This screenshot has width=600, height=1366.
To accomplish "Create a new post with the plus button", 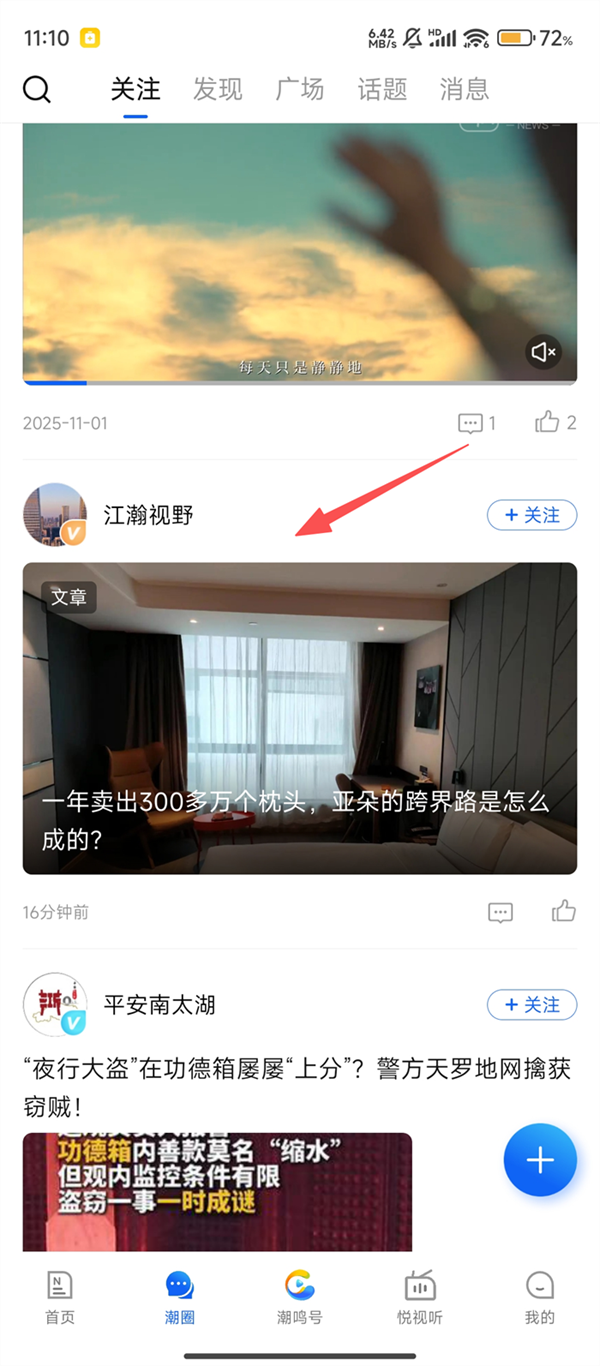I will [540, 1160].
